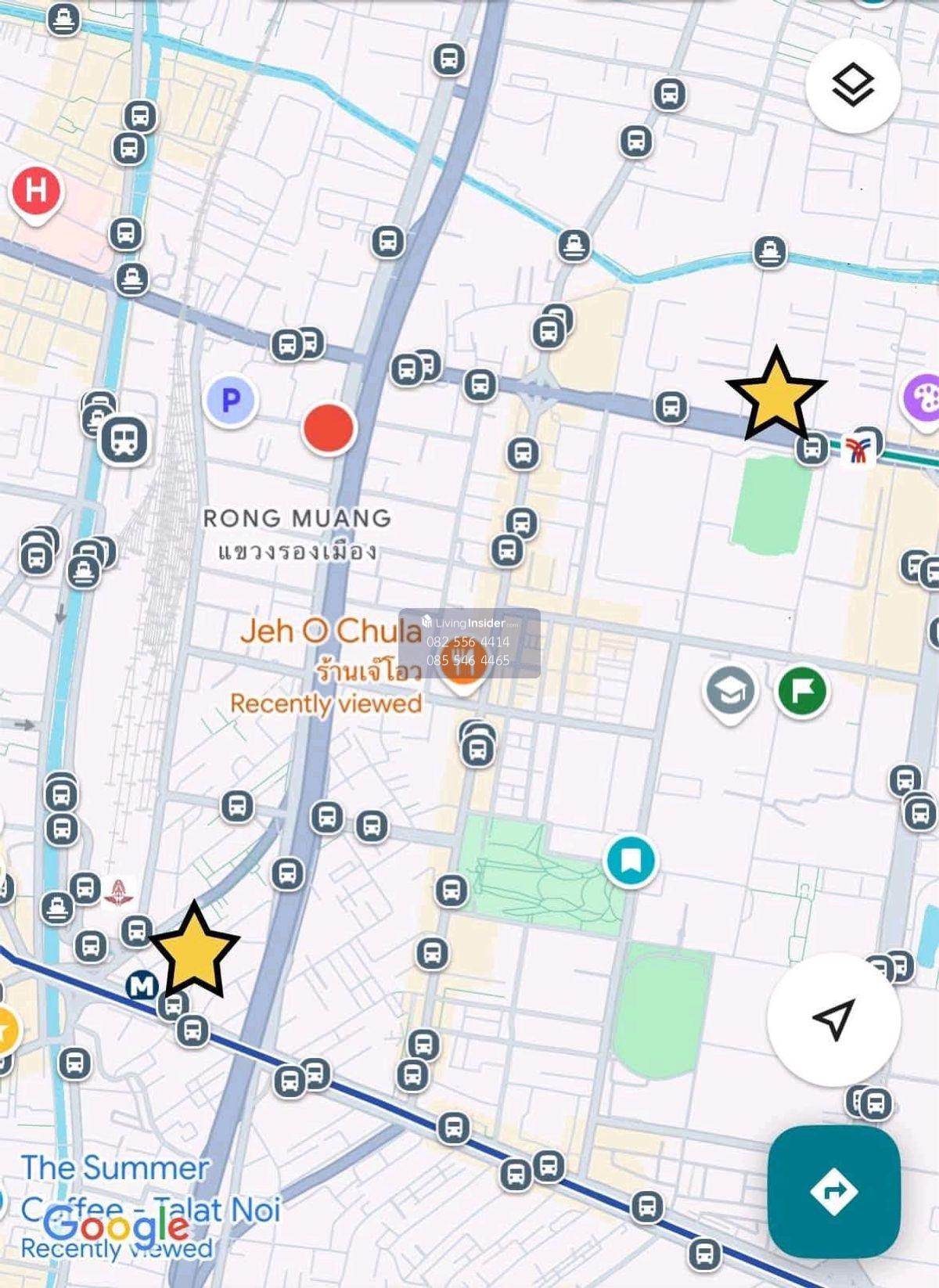Select the blue parking marker

[230, 400]
